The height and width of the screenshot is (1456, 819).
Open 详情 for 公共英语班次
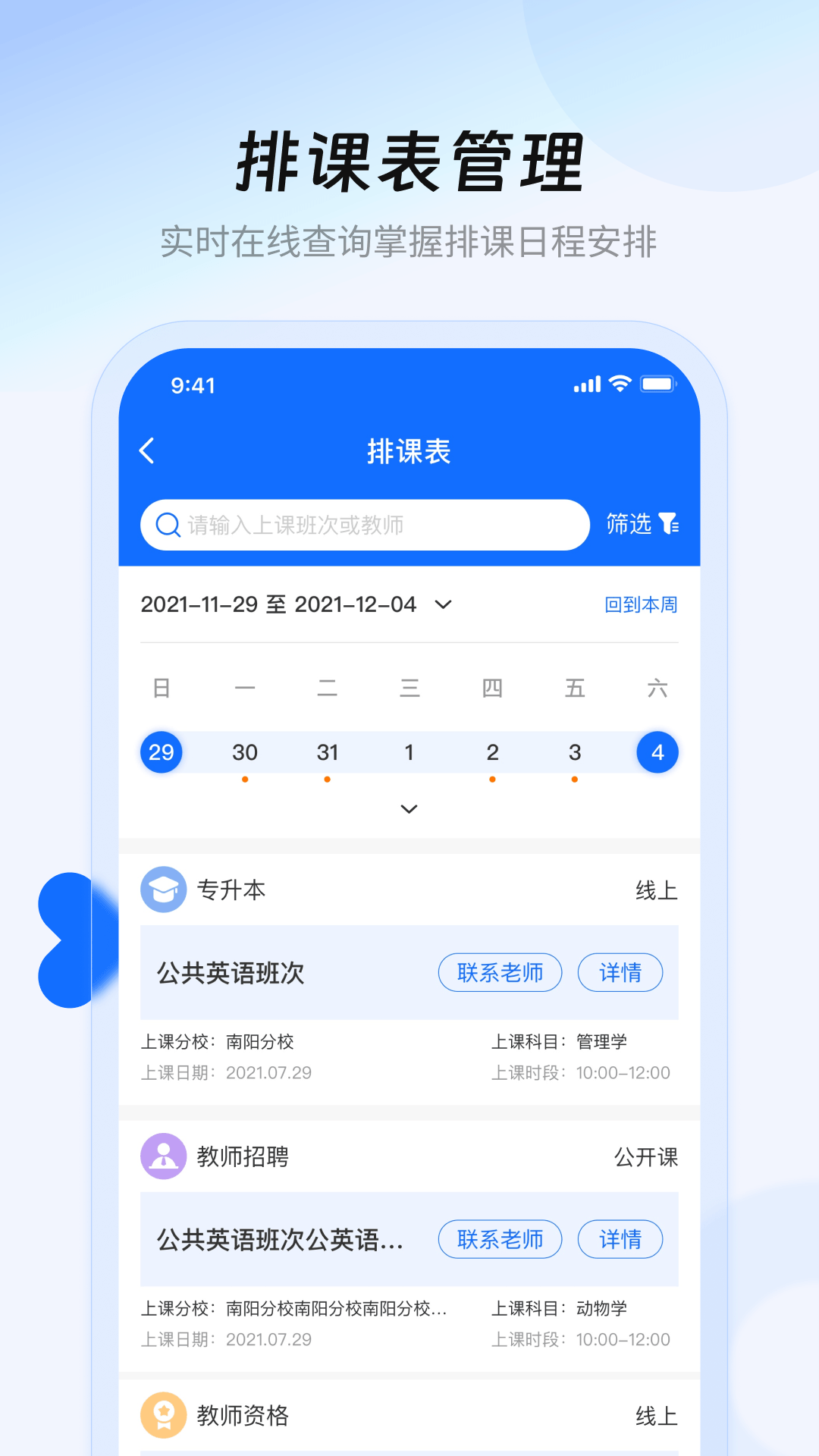(x=620, y=972)
